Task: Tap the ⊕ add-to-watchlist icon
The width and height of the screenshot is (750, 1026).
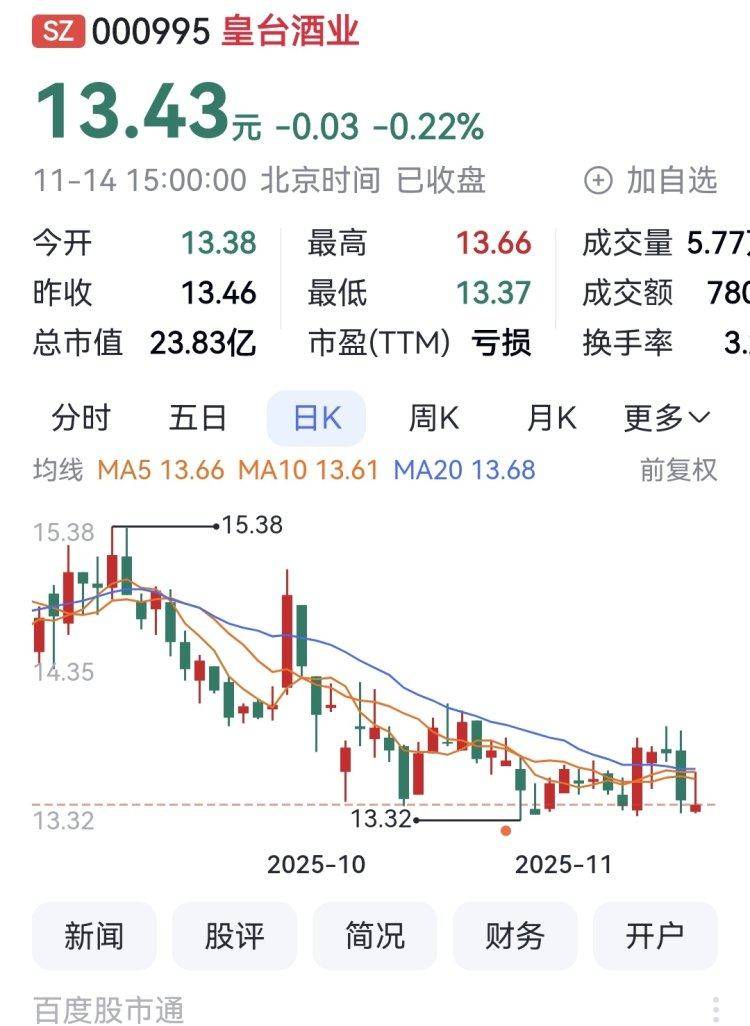Action: pyautogui.click(x=598, y=180)
